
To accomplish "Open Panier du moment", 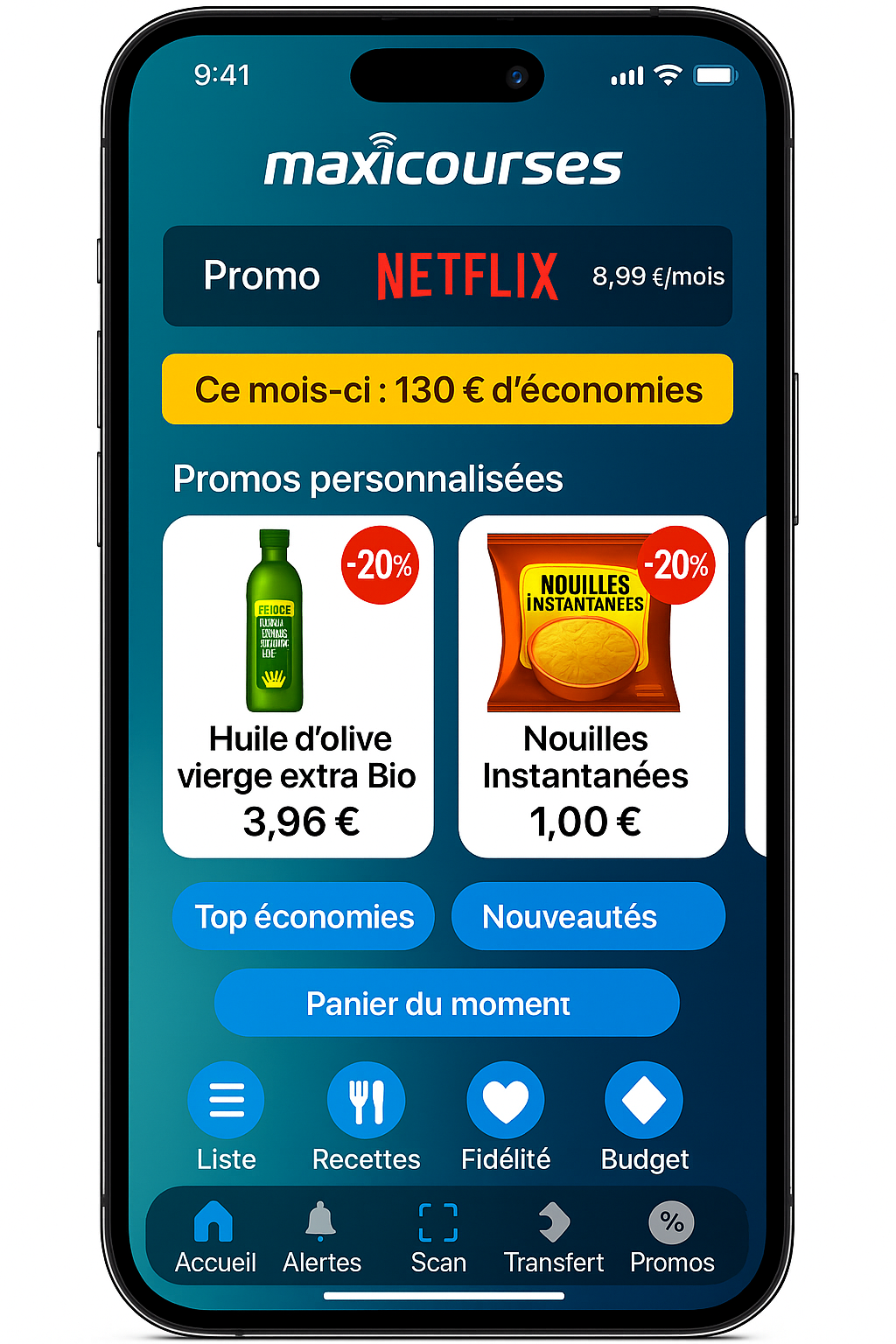I will click(446, 1003).
